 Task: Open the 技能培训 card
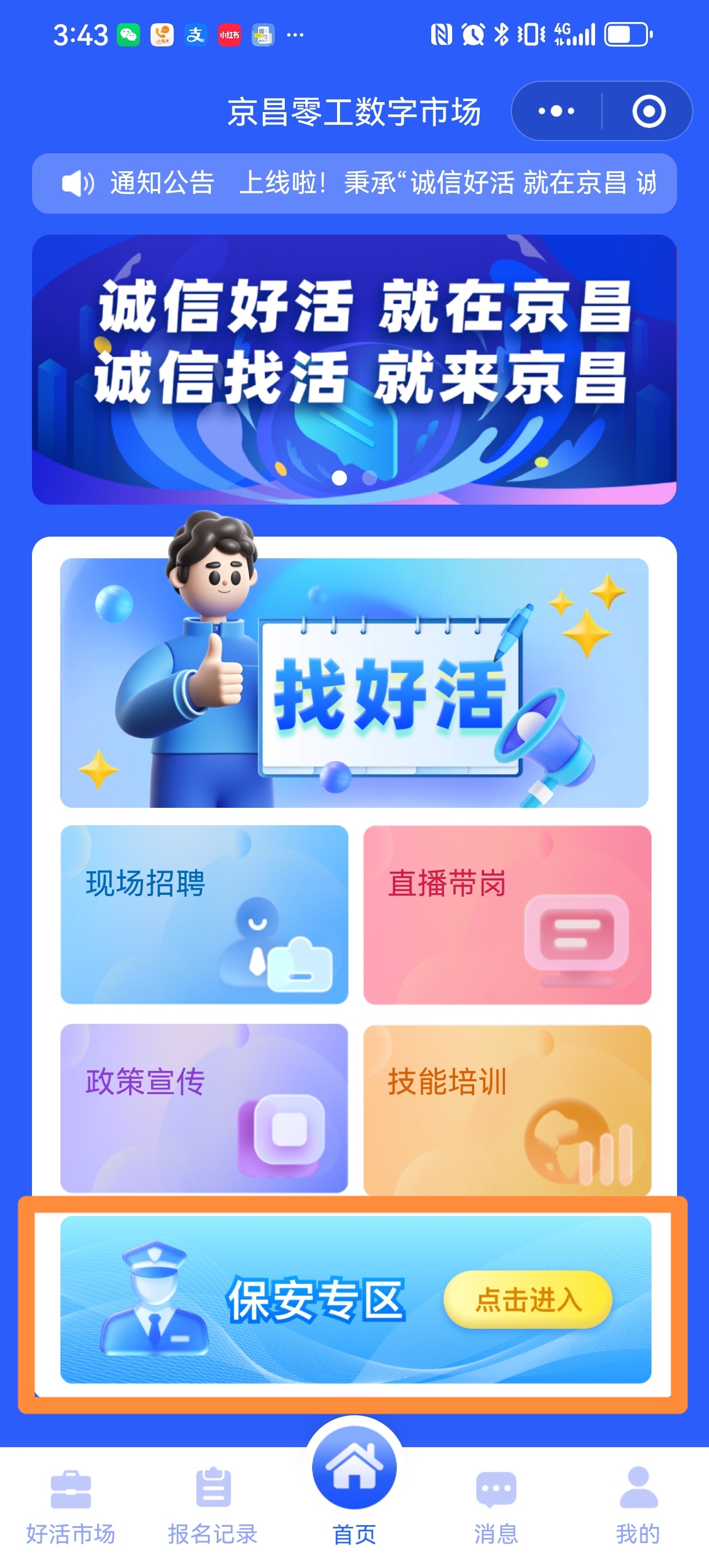pos(507,1108)
